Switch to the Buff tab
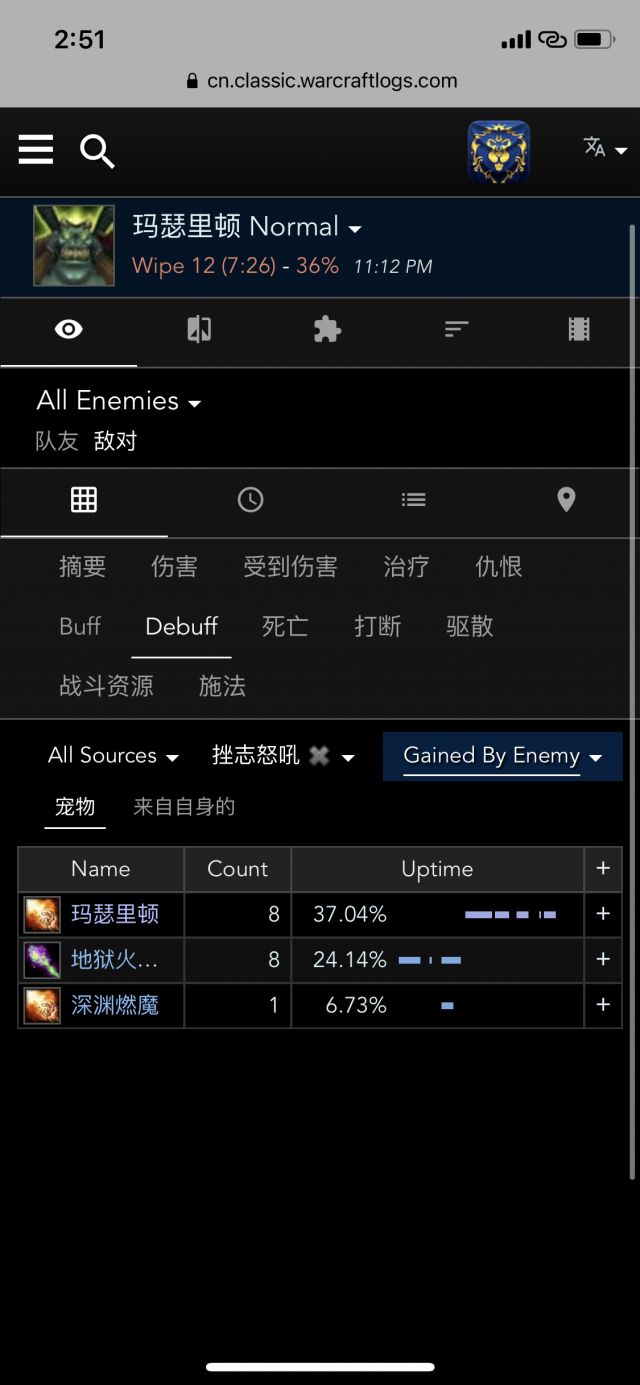Screen dimensions: 640x1385 [x=80, y=626]
